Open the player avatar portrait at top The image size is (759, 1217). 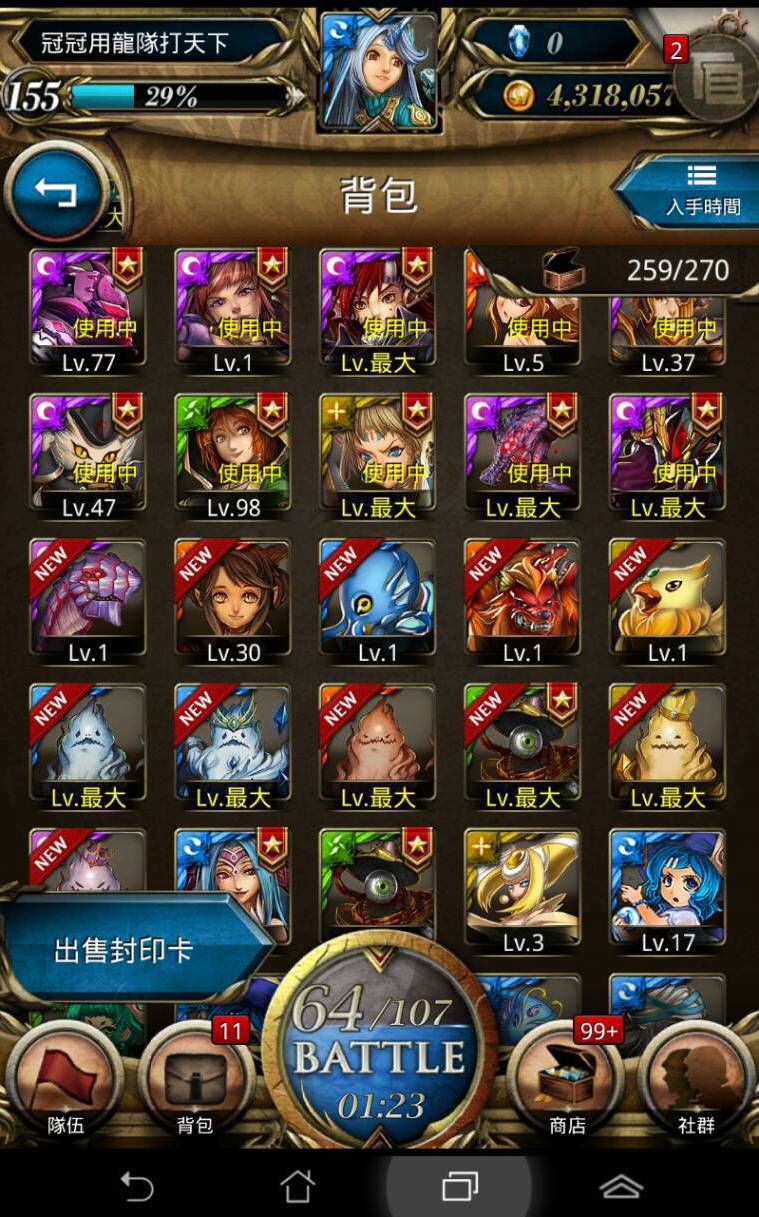379,70
